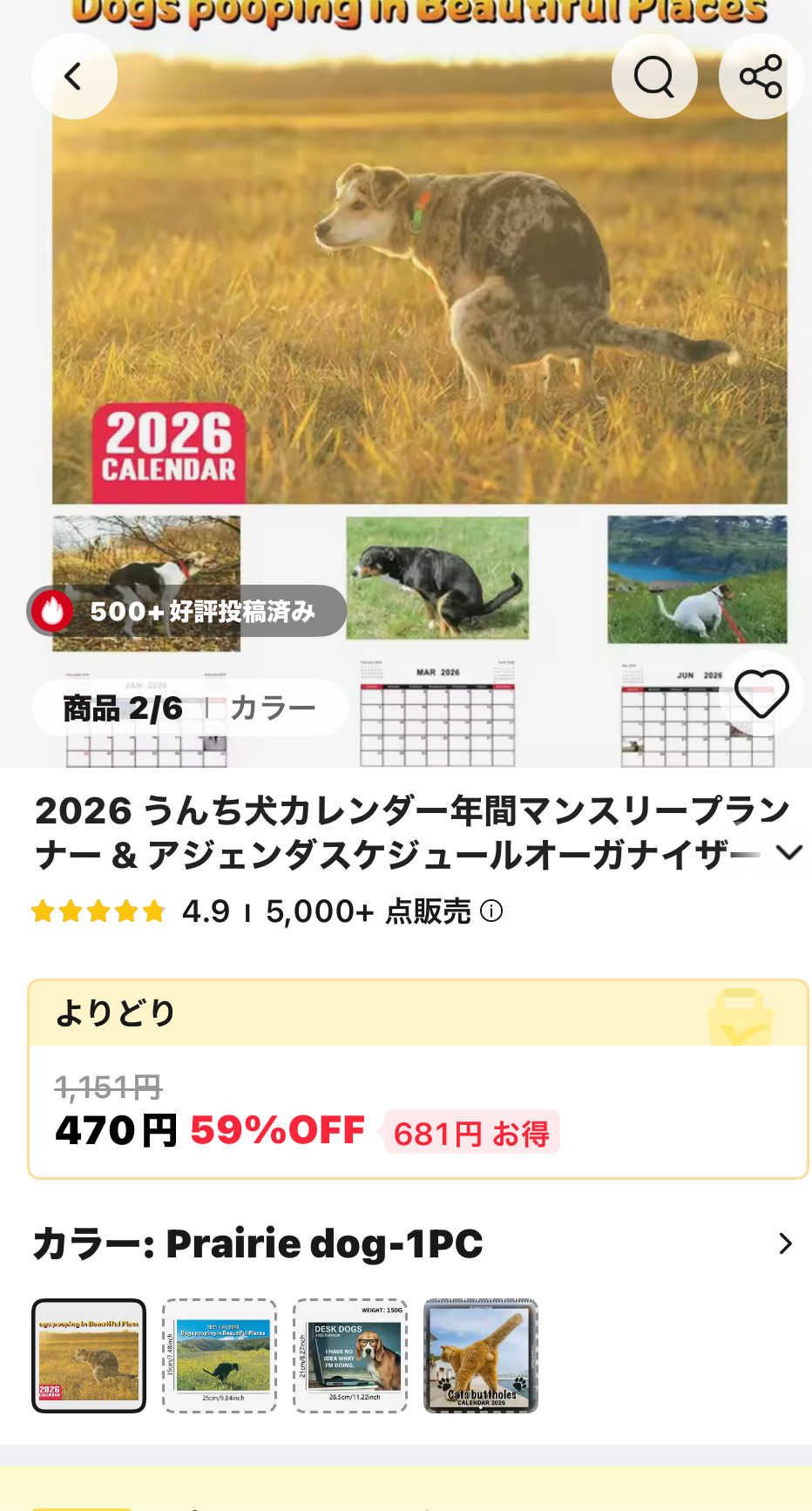Image resolution: width=812 pixels, height=1511 pixels.
Task: Go back to the previous page
Action: tap(74, 77)
